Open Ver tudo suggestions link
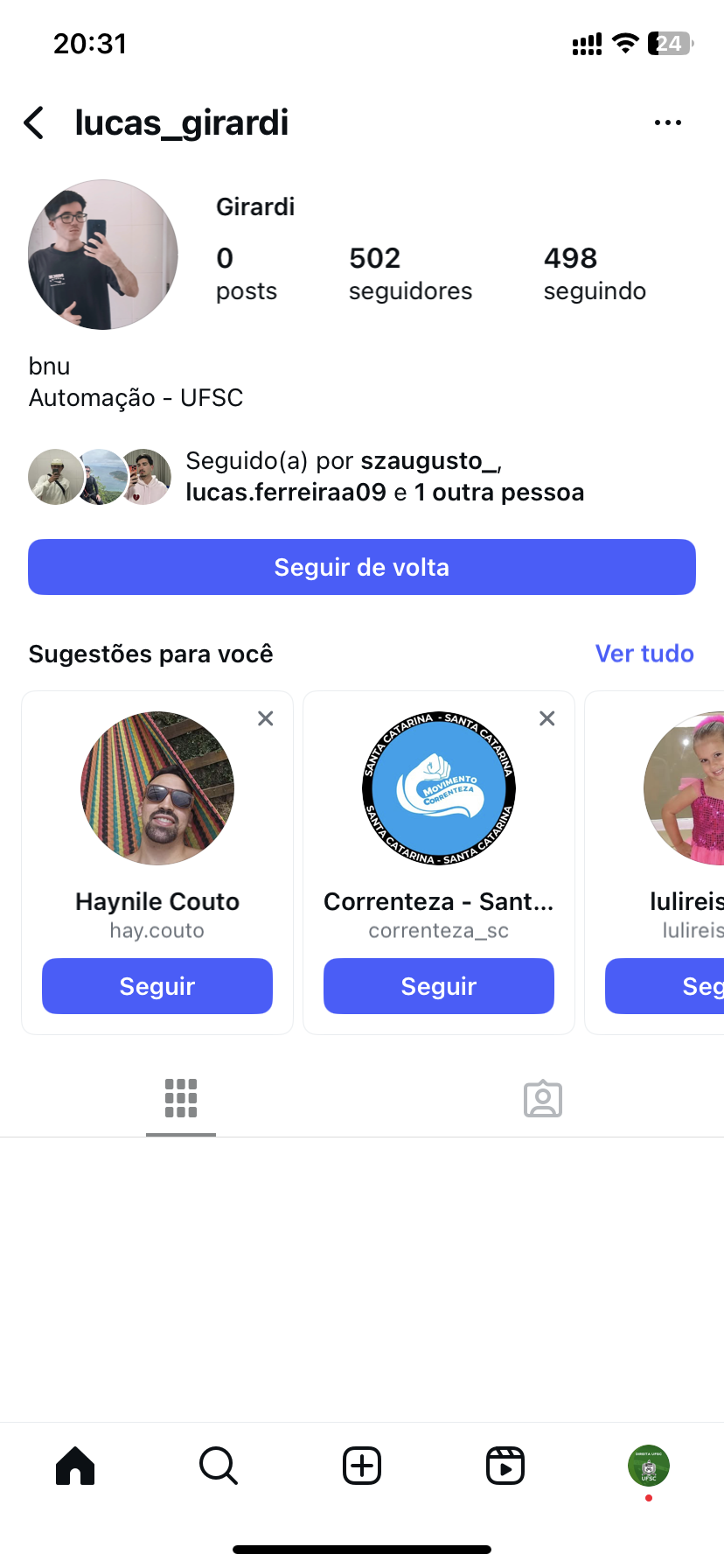Viewport: 724px width, 1568px height. [x=644, y=654]
